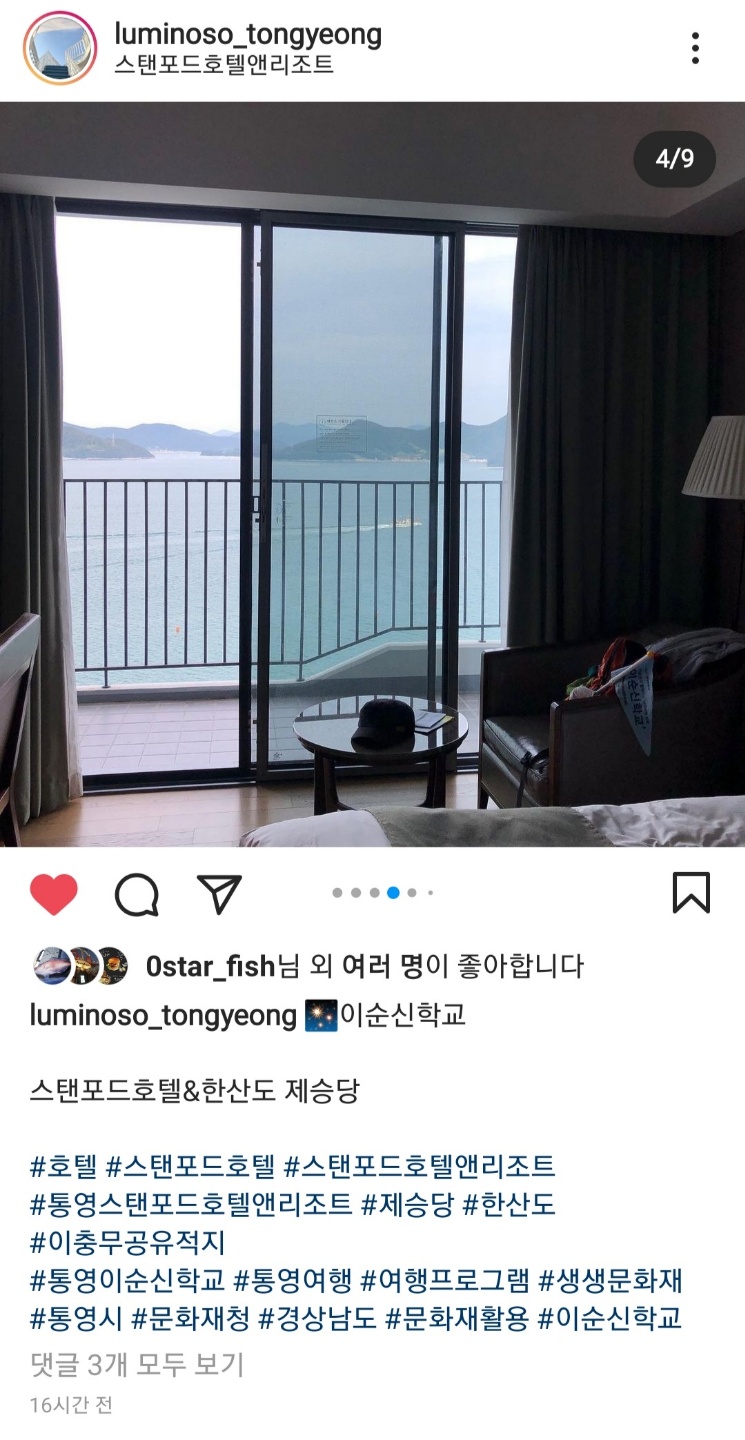This screenshot has height=1440, width=745.
Task: Bookmark this post
Action: pyautogui.click(x=691, y=893)
